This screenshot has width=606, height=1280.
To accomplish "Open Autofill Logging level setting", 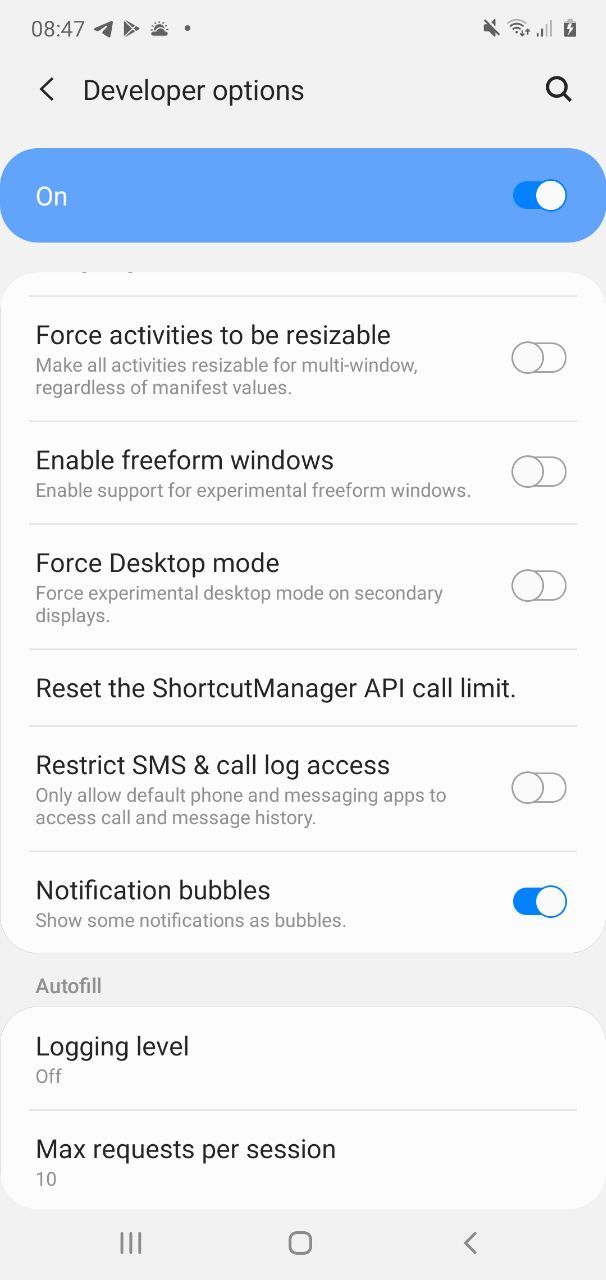I will coord(112,1058).
